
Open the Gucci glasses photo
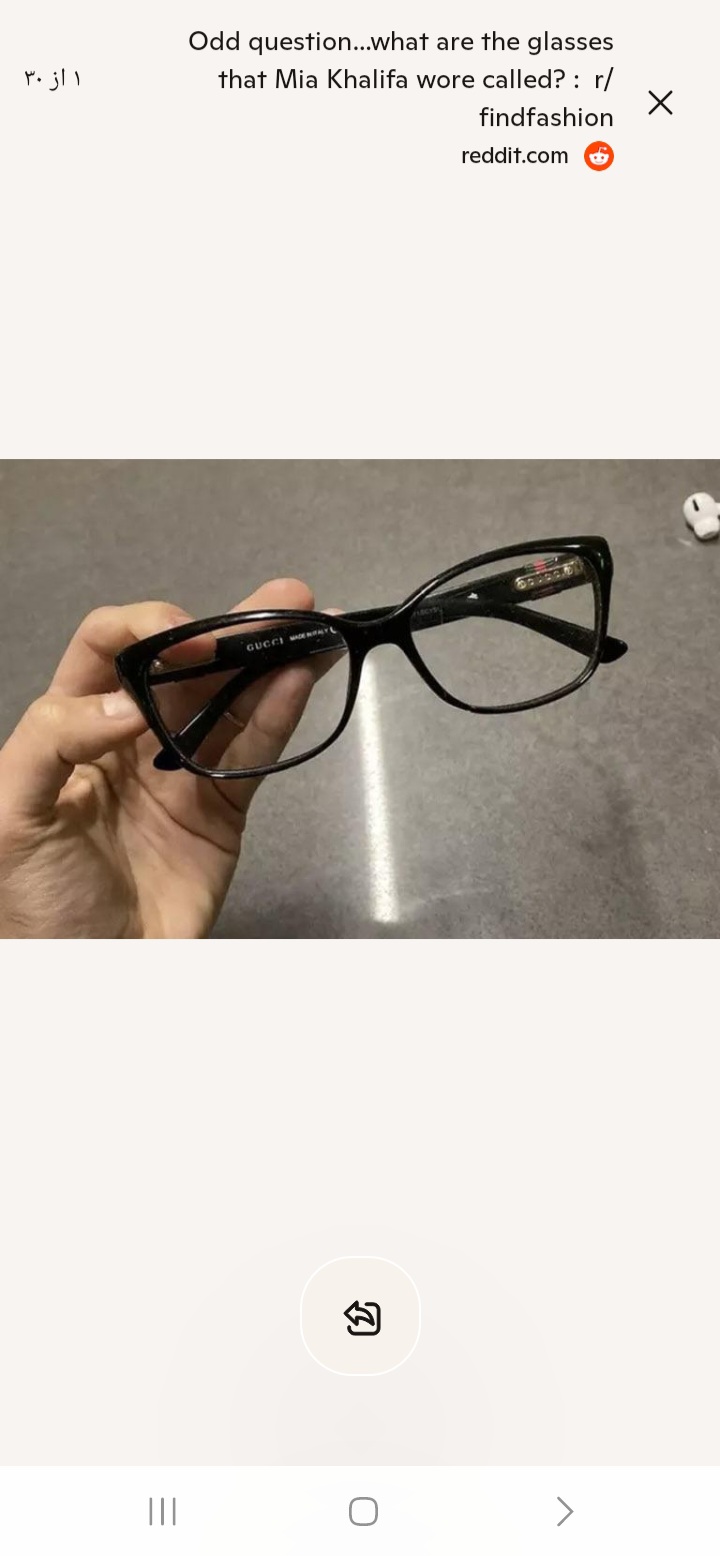click(360, 698)
